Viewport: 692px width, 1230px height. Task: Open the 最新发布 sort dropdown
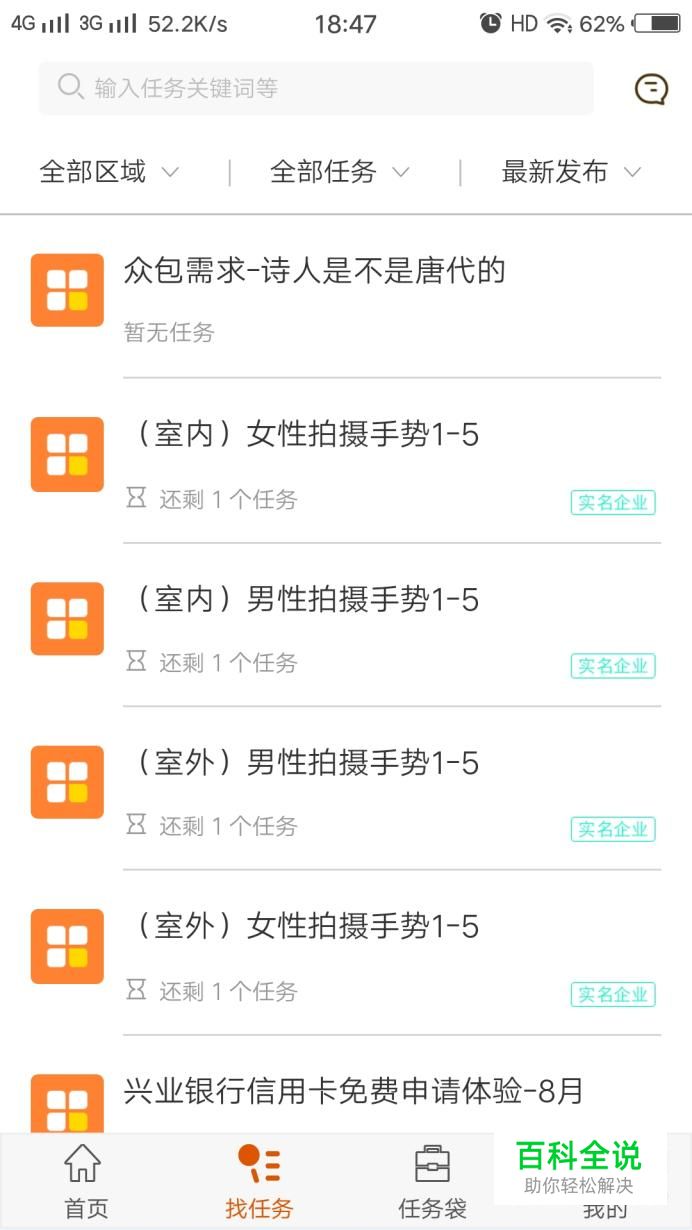pos(570,172)
